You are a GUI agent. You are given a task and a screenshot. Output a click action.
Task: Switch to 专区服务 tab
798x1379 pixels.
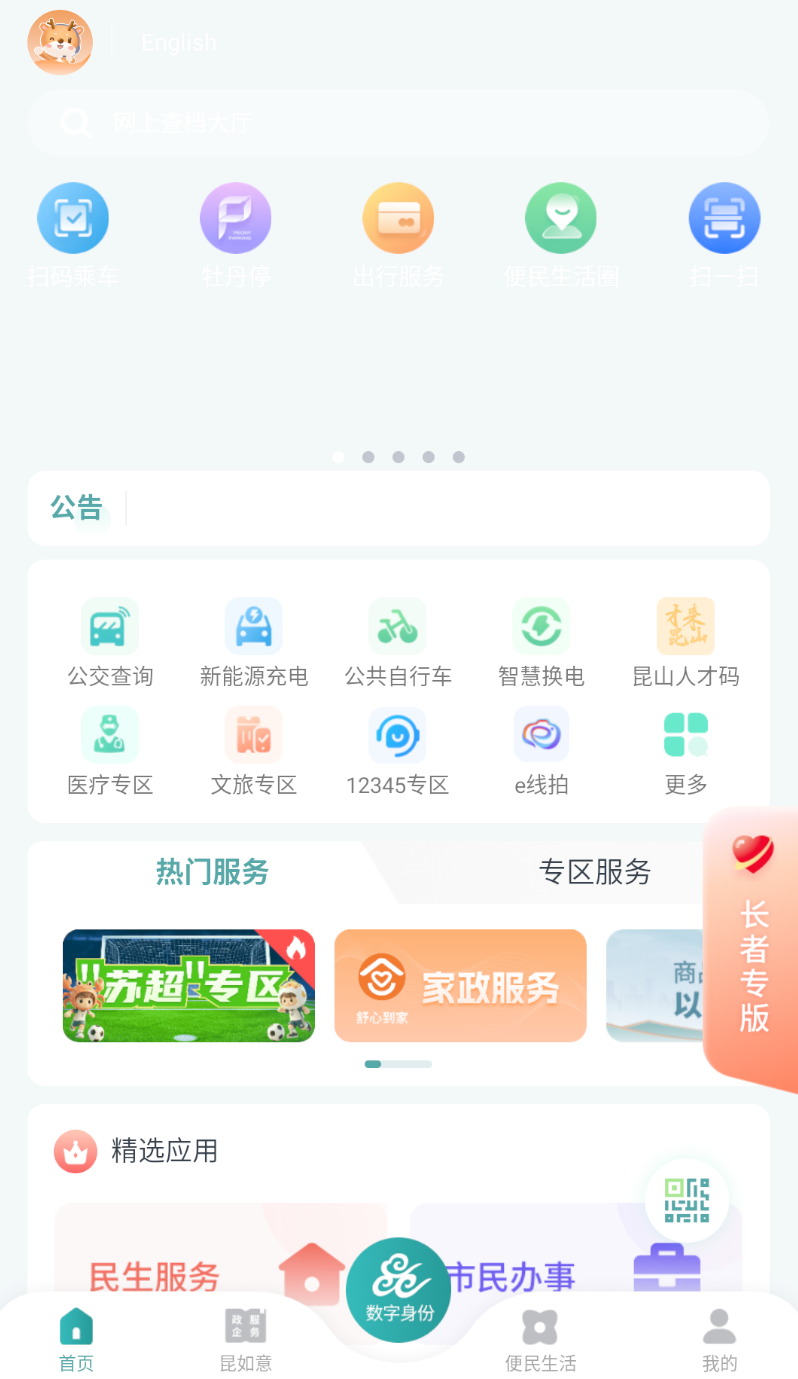point(594,872)
